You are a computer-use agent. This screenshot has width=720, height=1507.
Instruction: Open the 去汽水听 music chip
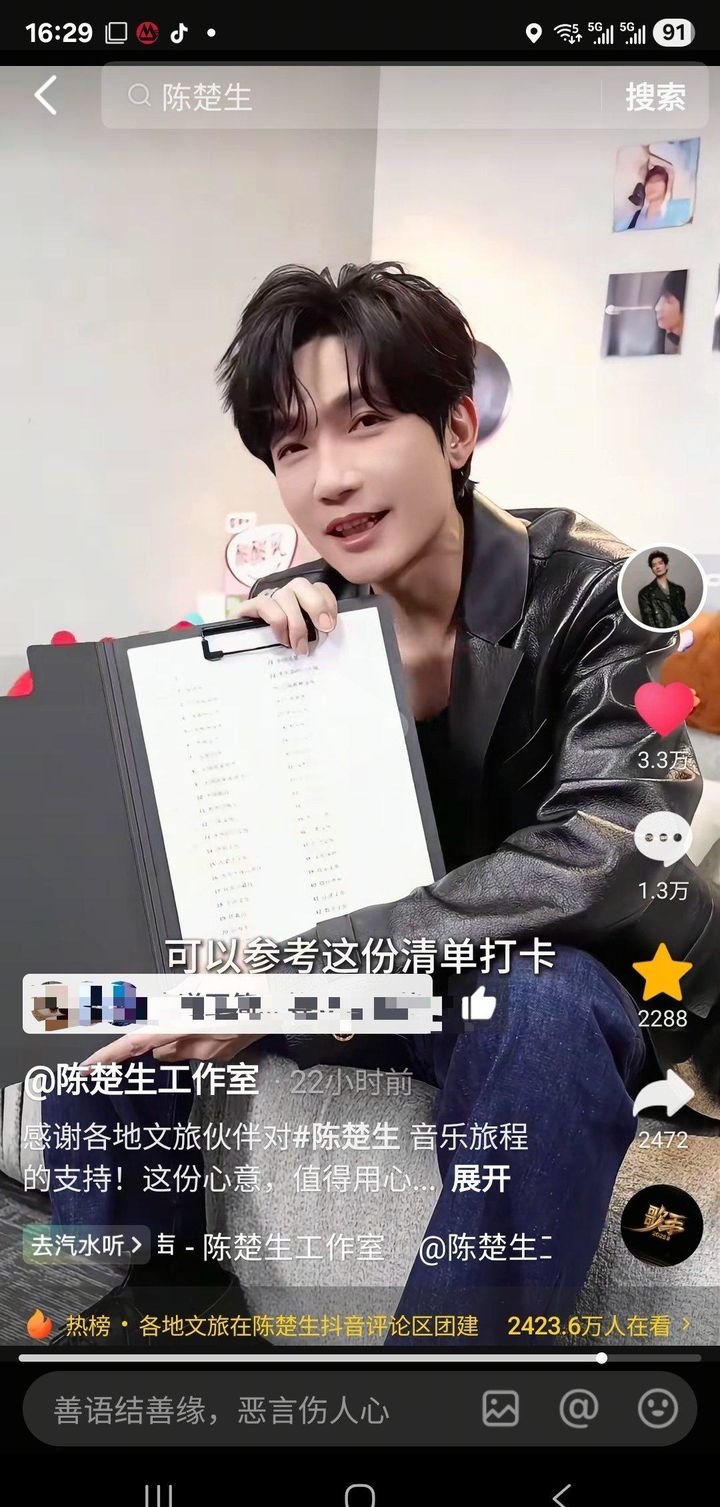86,1245
